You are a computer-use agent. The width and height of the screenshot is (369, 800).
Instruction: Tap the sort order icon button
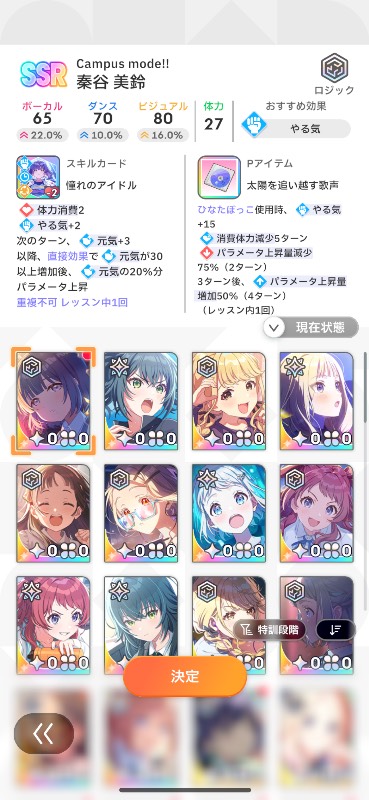(335, 630)
